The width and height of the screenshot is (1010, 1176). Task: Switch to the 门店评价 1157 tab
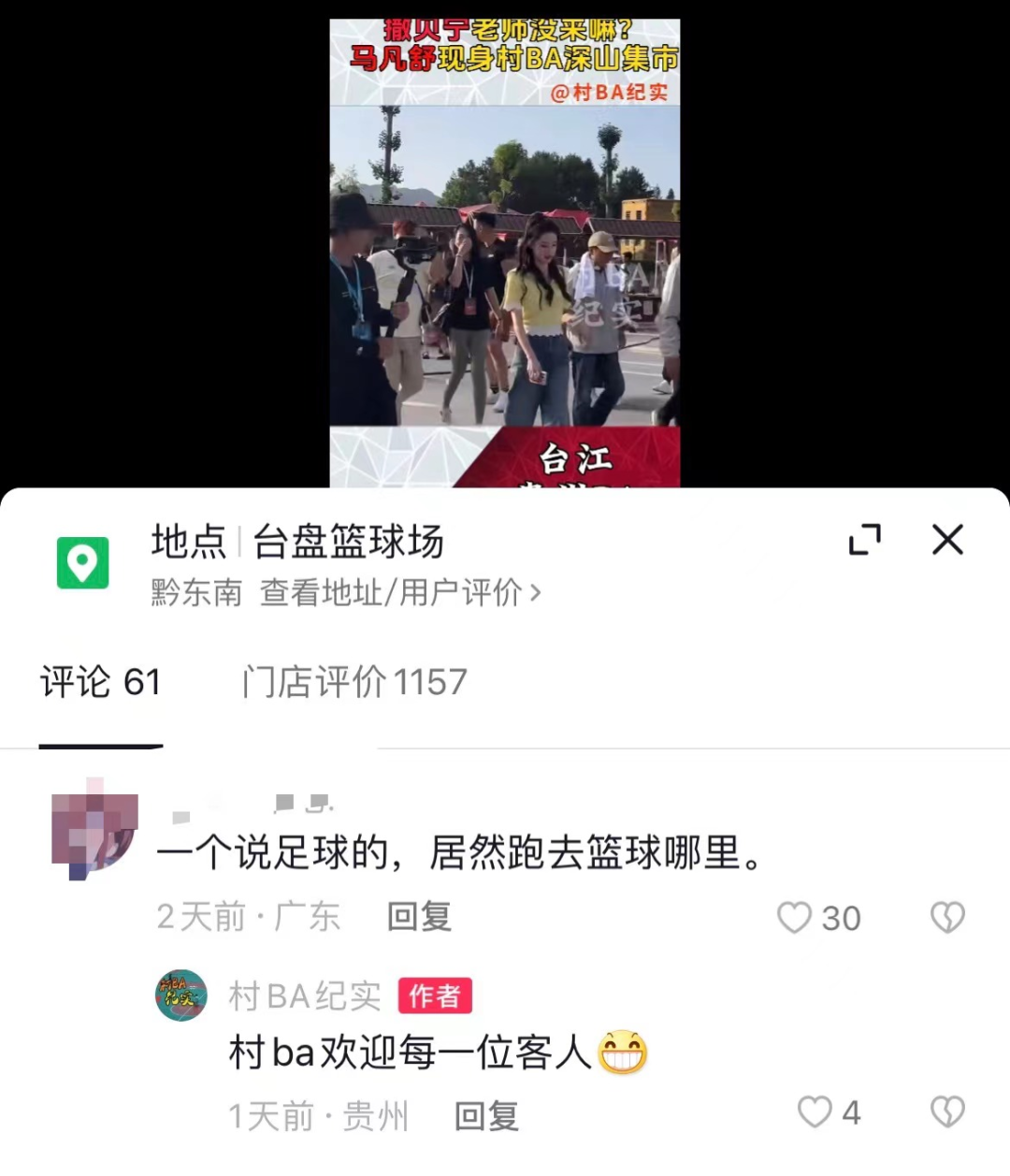point(354,682)
